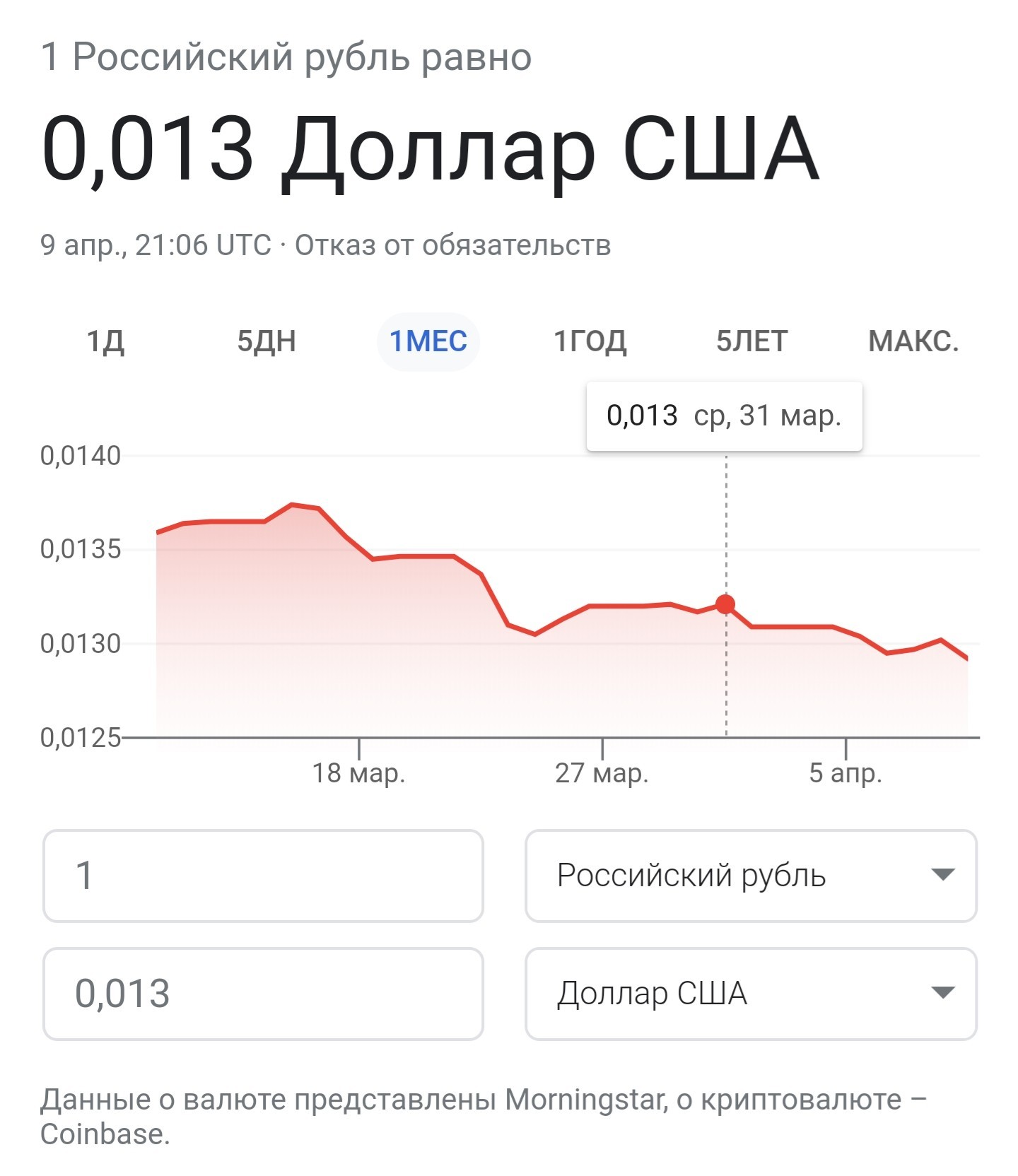Edit the dollar amount field

(x=263, y=994)
